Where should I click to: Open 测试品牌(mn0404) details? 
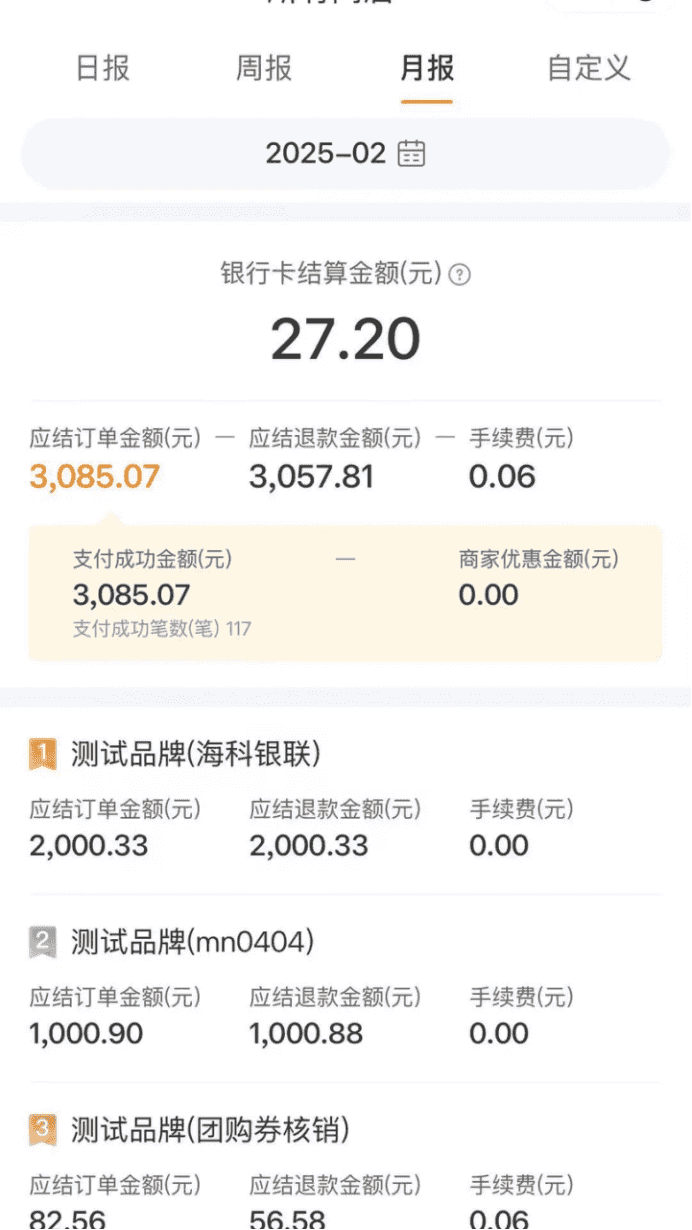coord(192,942)
